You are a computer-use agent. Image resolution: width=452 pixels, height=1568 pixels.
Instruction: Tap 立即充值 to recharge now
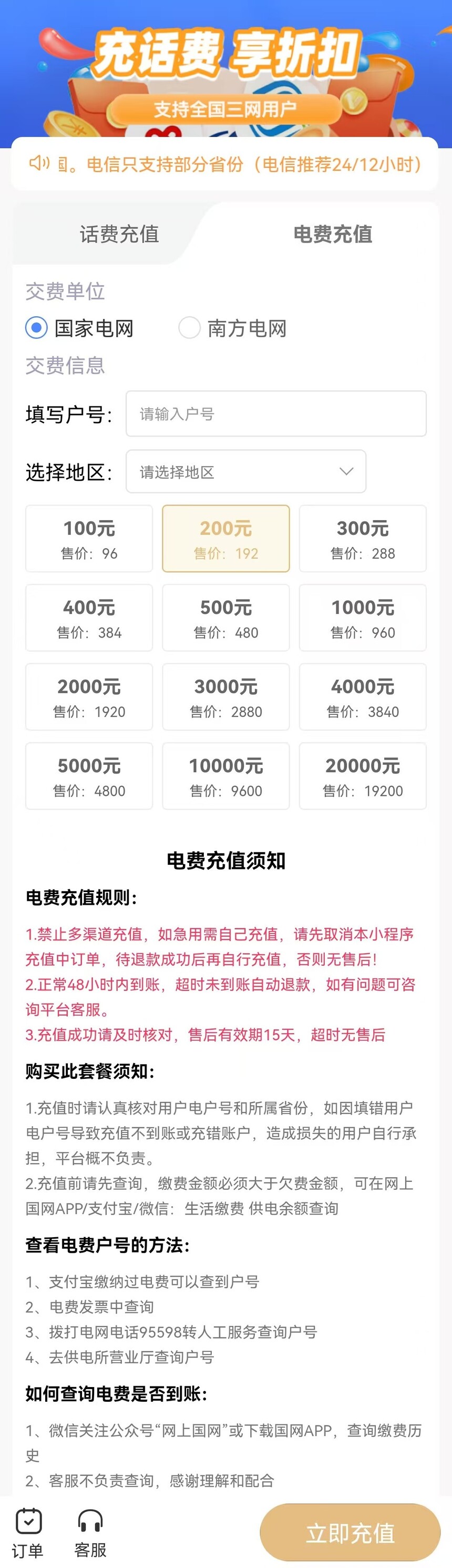click(x=350, y=1533)
